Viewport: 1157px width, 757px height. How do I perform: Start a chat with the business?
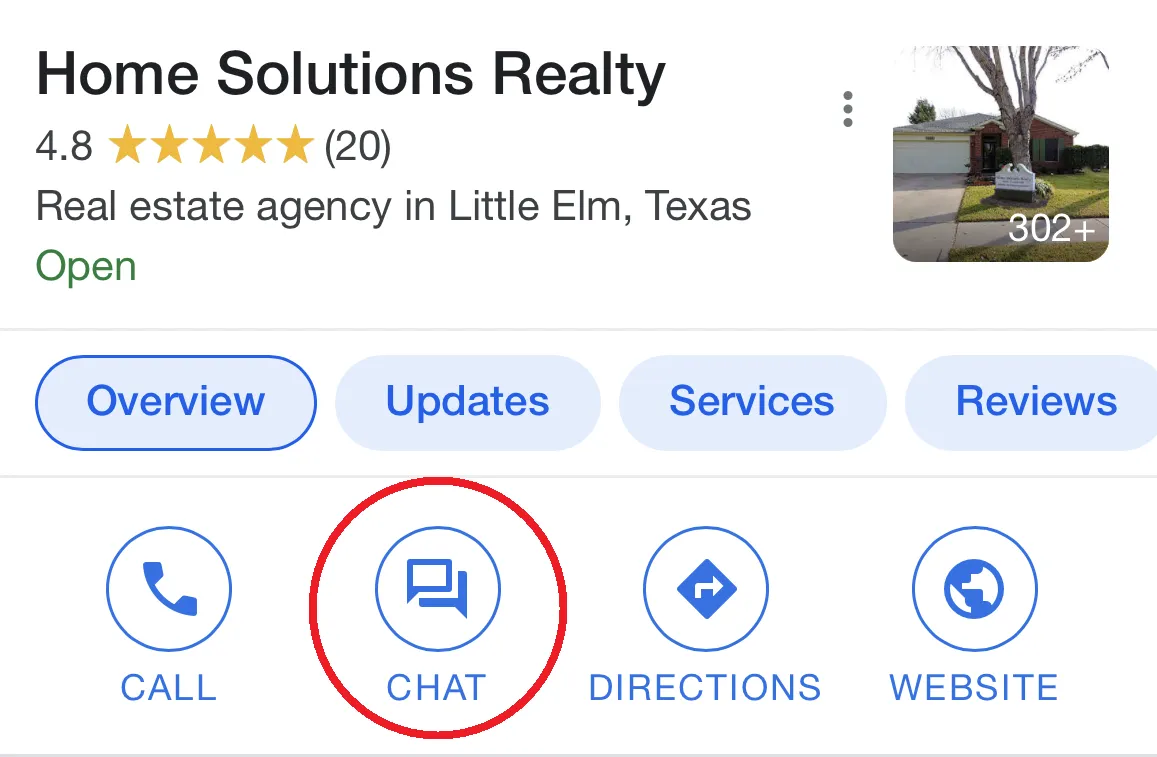click(437, 589)
